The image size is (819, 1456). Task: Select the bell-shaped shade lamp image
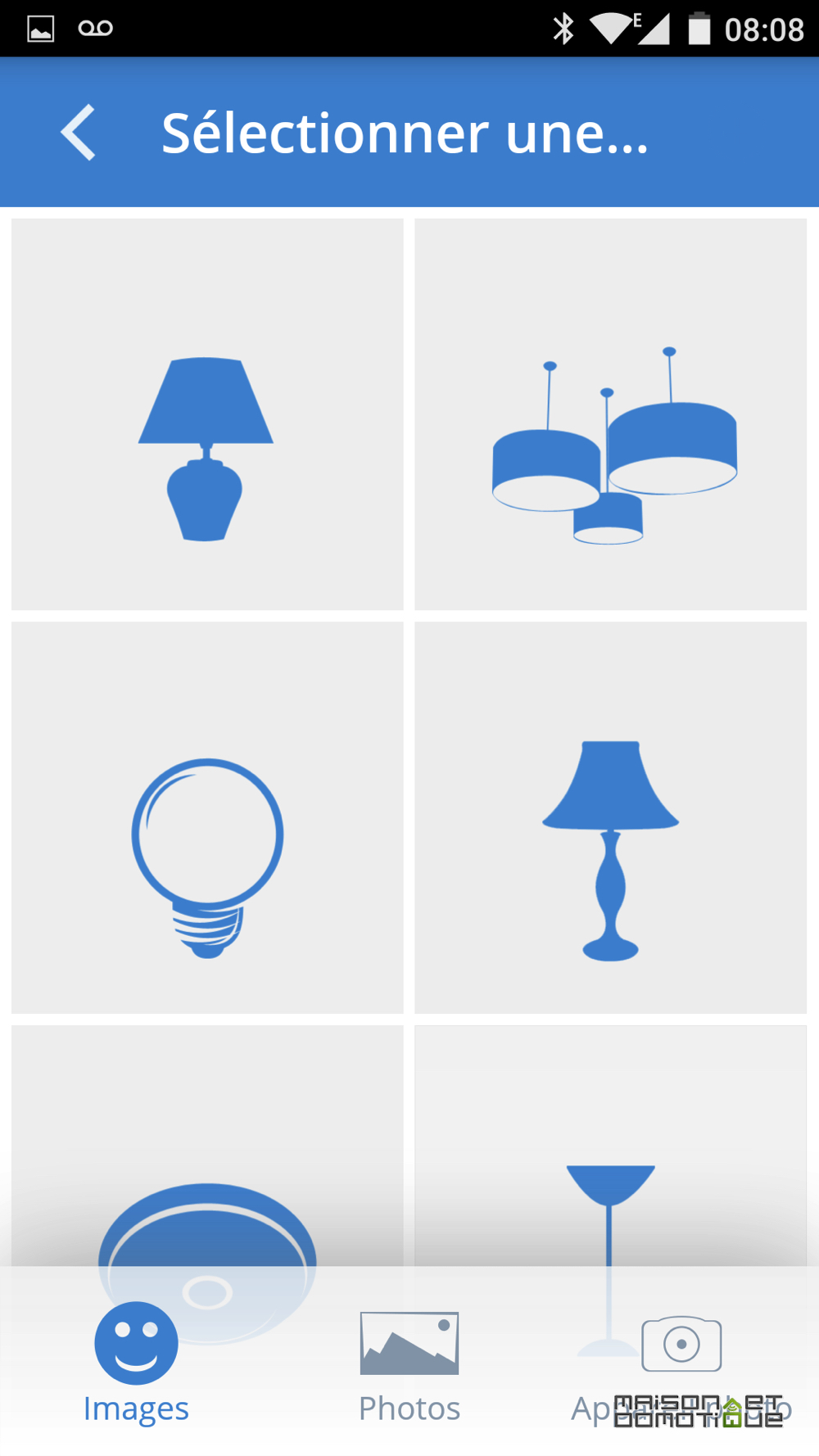click(x=611, y=817)
